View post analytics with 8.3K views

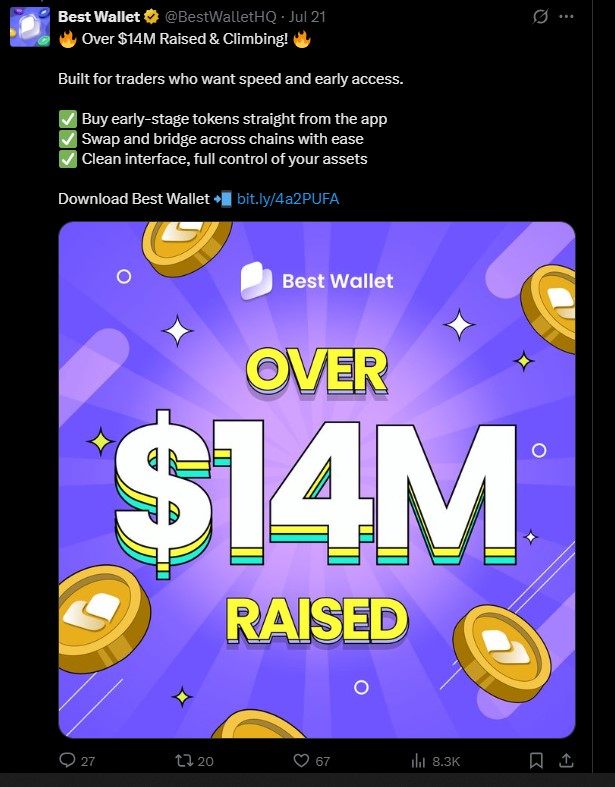coord(419,761)
